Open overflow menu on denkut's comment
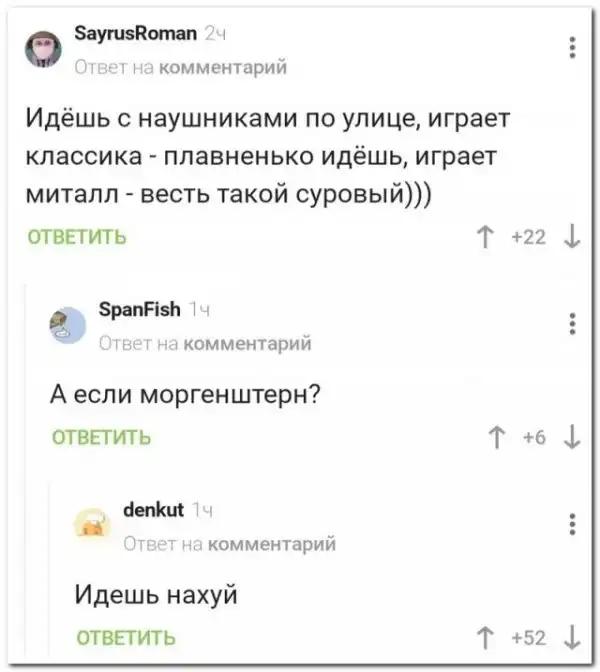 click(571, 525)
